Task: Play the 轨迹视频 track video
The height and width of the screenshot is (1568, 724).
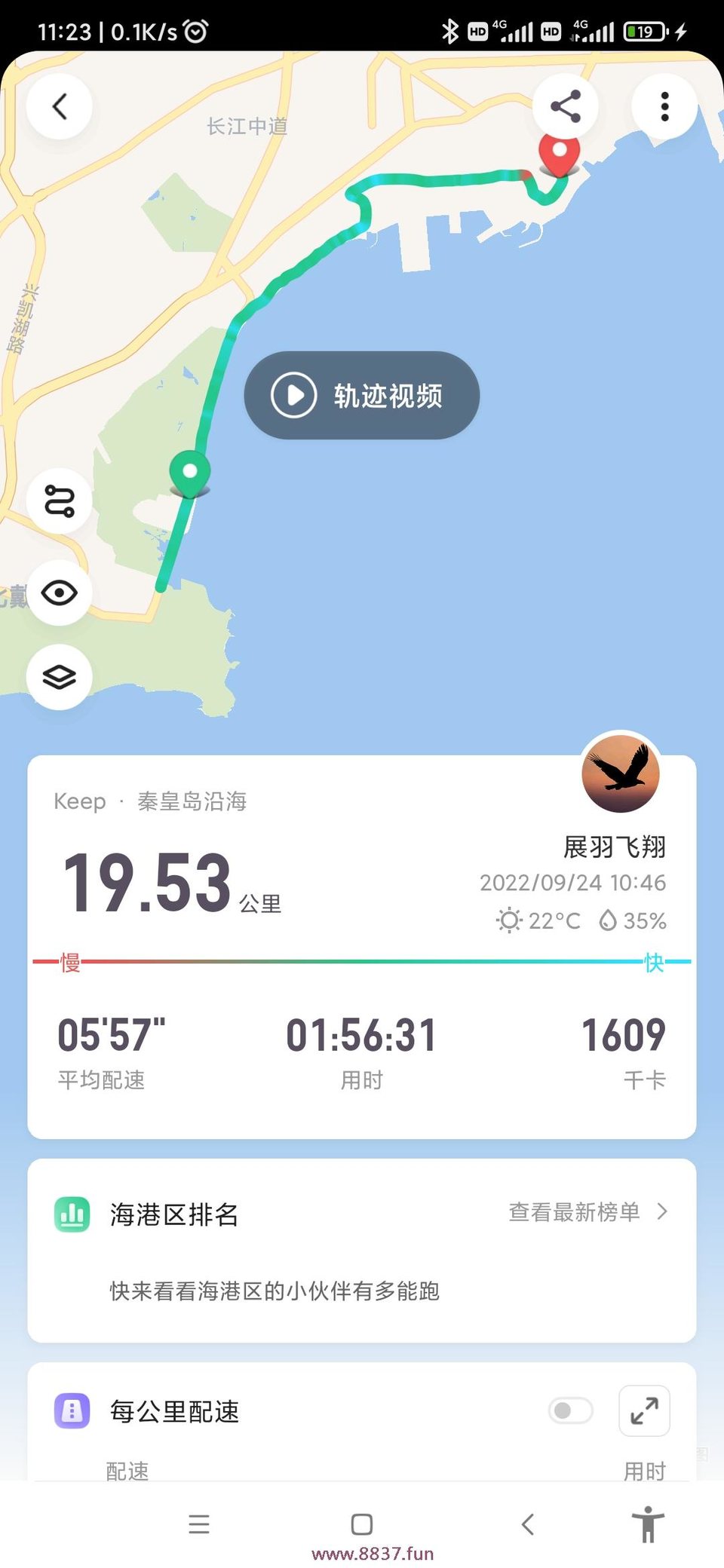Action: tap(362, 395)
